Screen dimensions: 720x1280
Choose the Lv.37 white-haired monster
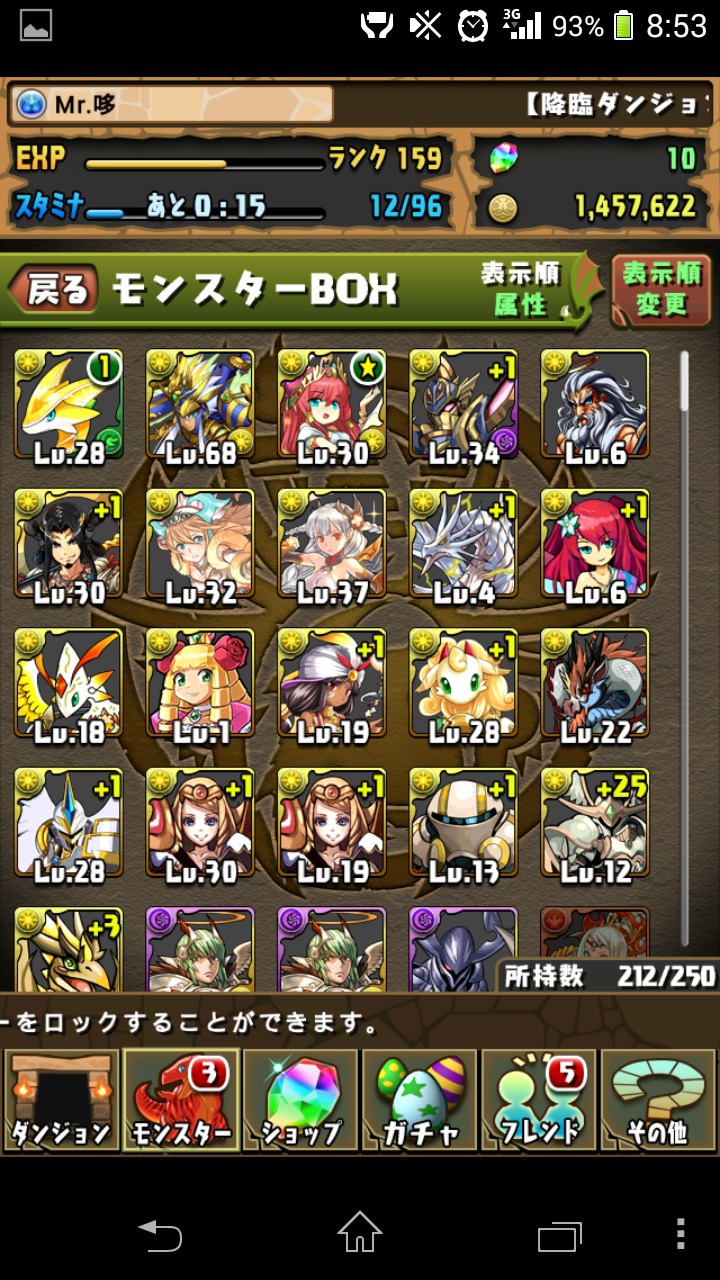click(332, 544)
